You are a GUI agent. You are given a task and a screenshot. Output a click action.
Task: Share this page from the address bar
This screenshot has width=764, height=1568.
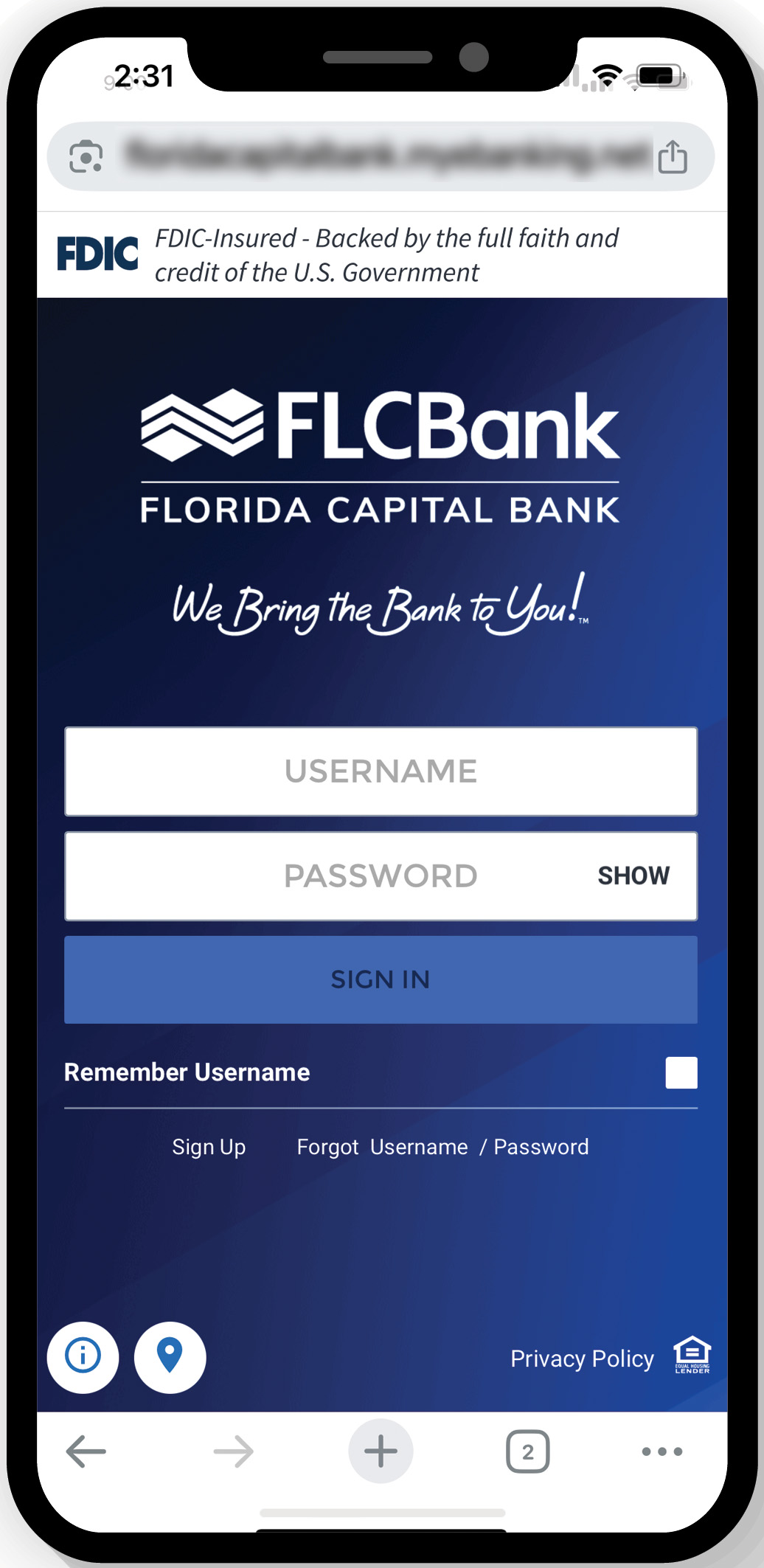point(672,157)
